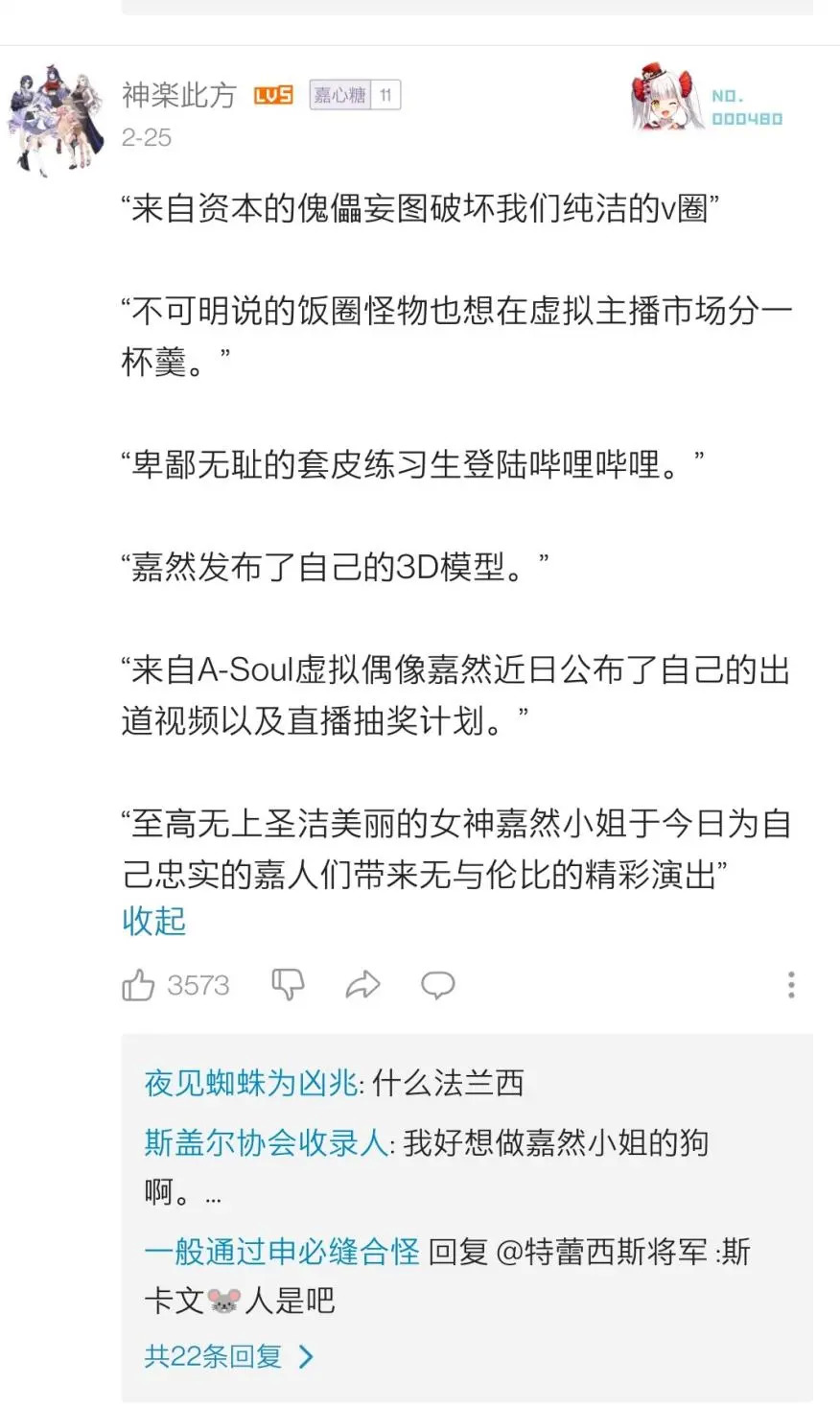View all 22 replies
The width and height of the screenshot is (840, 1408).
(228, 1356)
